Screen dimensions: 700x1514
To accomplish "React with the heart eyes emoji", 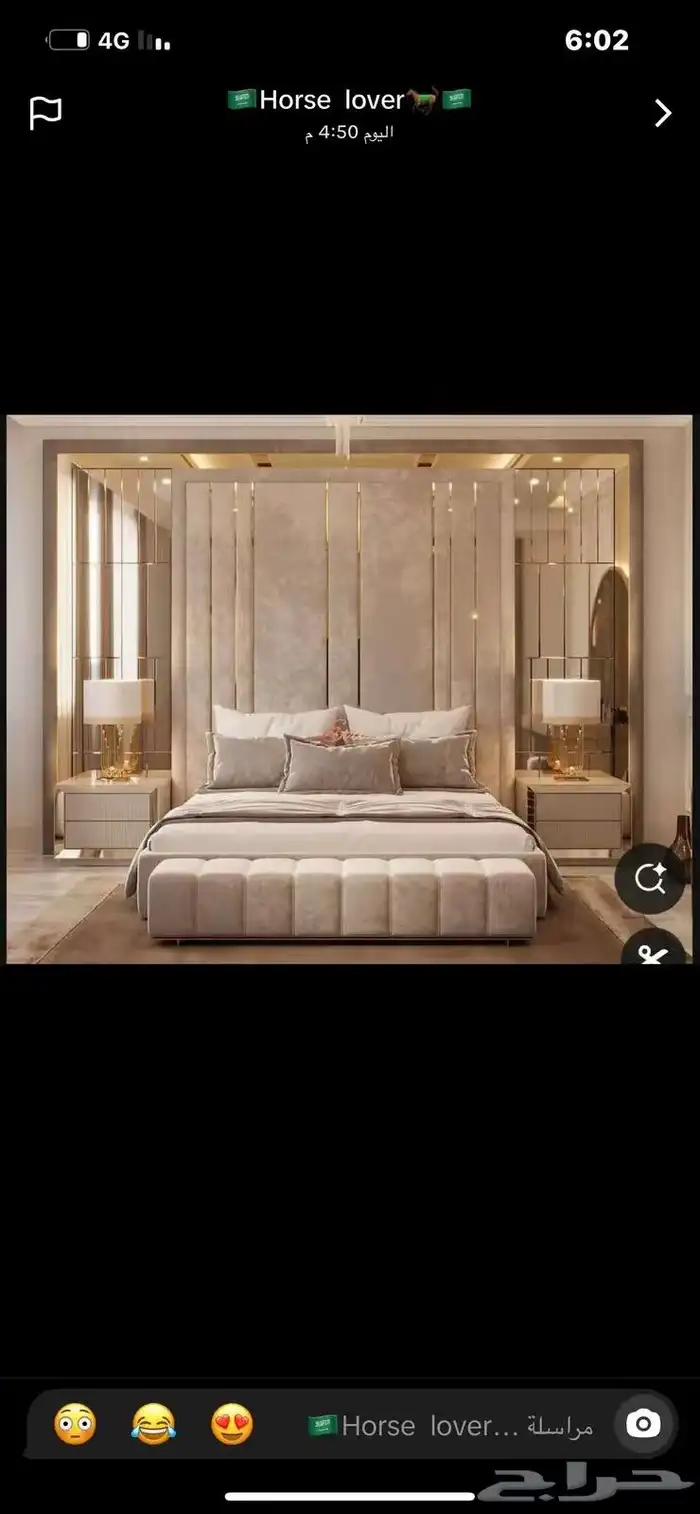I will click(x=232, y=1424).
